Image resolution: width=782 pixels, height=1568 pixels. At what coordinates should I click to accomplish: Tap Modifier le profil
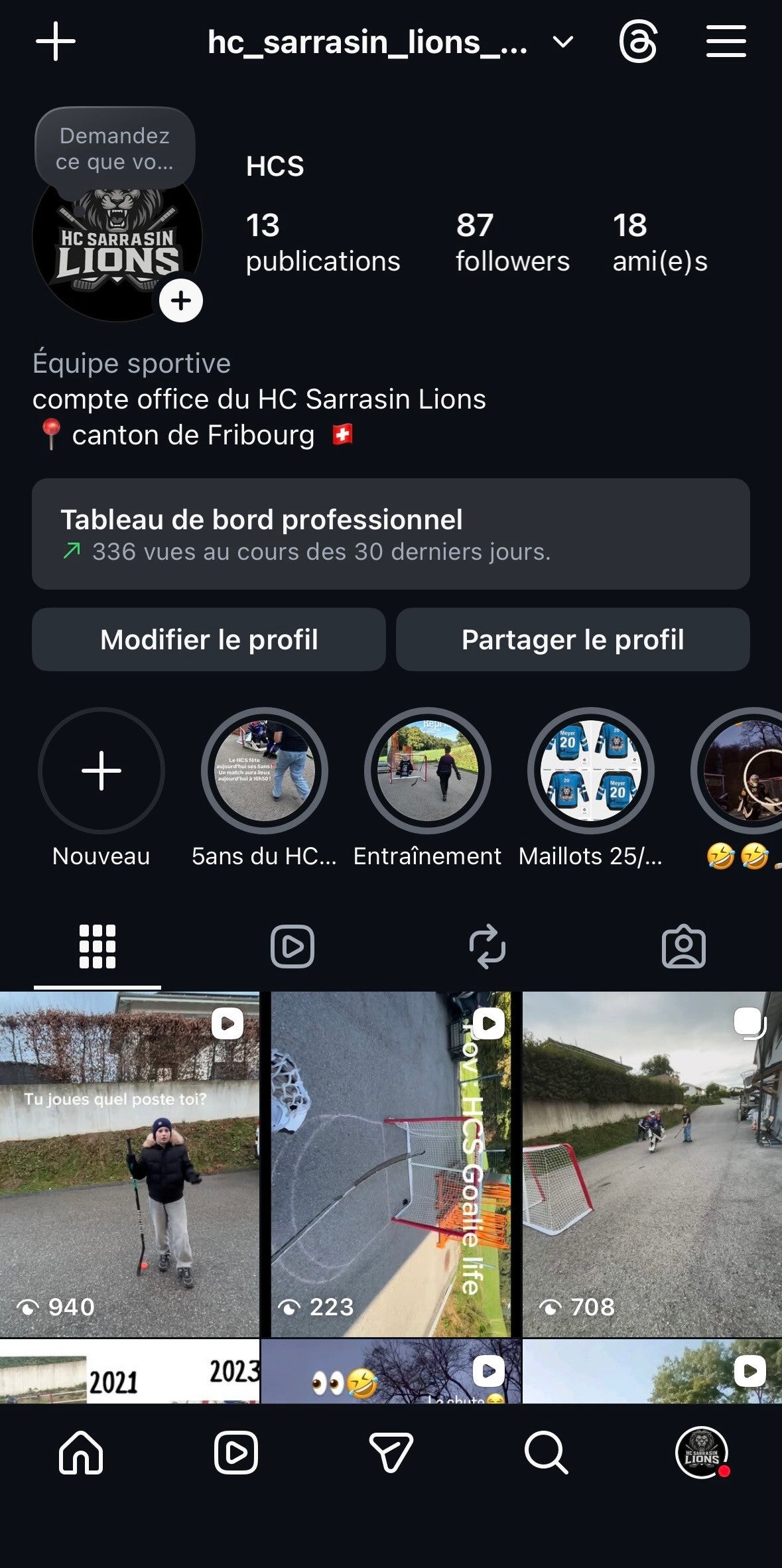coord(209,639)
